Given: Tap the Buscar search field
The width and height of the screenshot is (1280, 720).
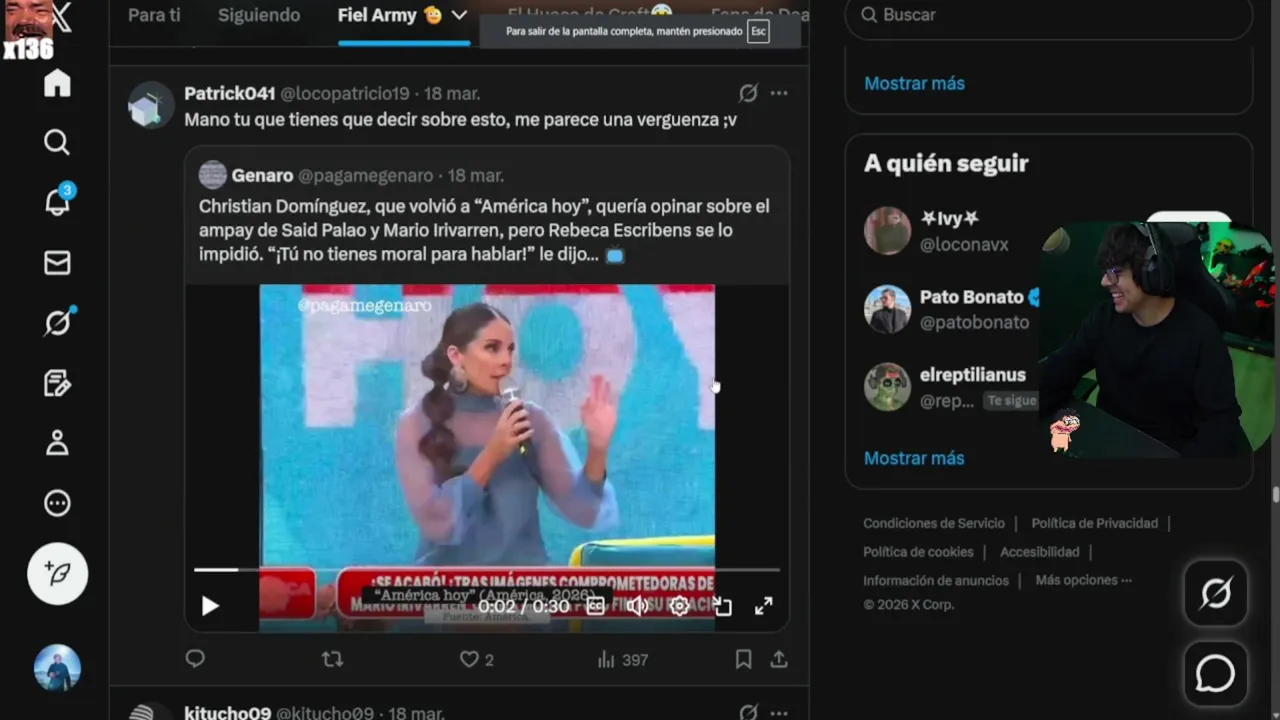Looking at the screenshot, I should [x=1050, y=15].
